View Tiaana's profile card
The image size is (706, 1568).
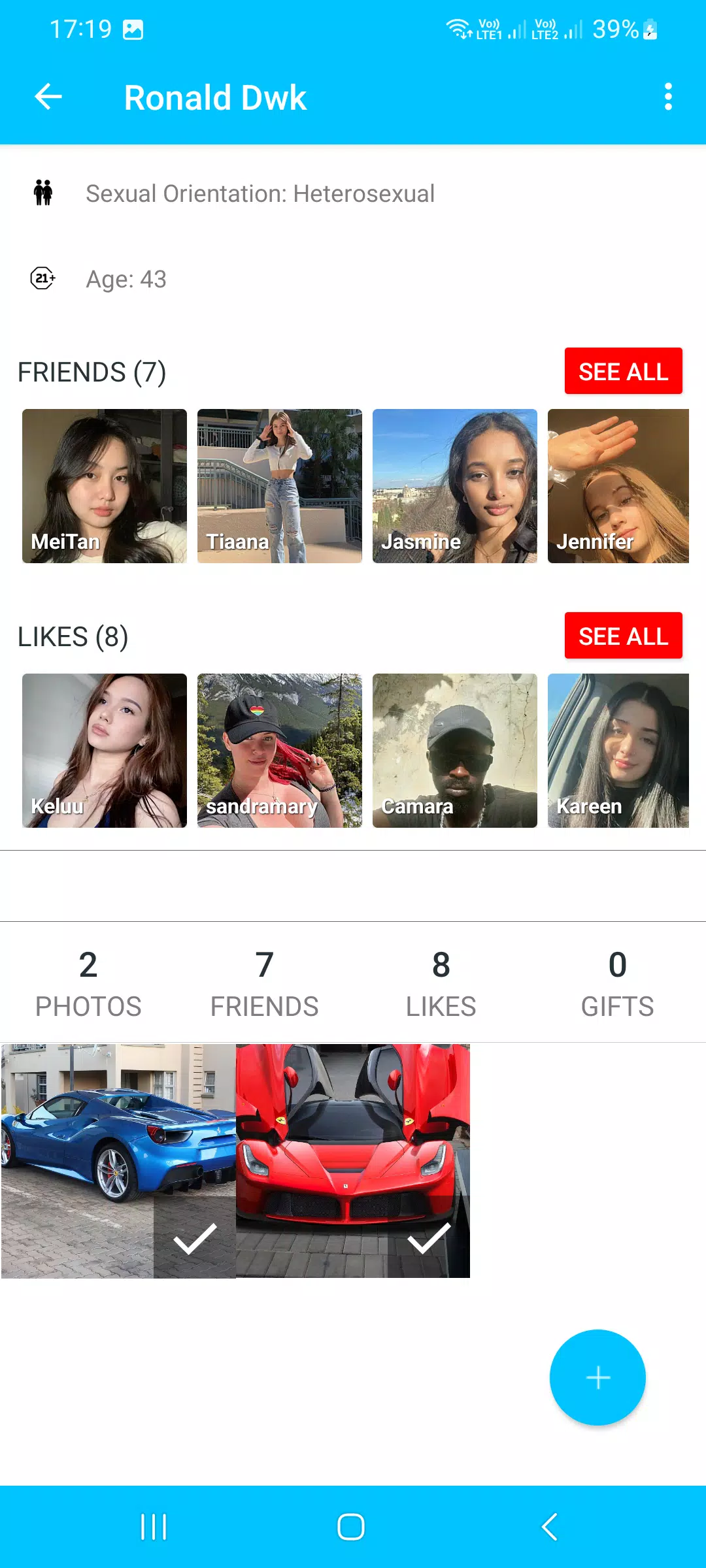(280, 486)
